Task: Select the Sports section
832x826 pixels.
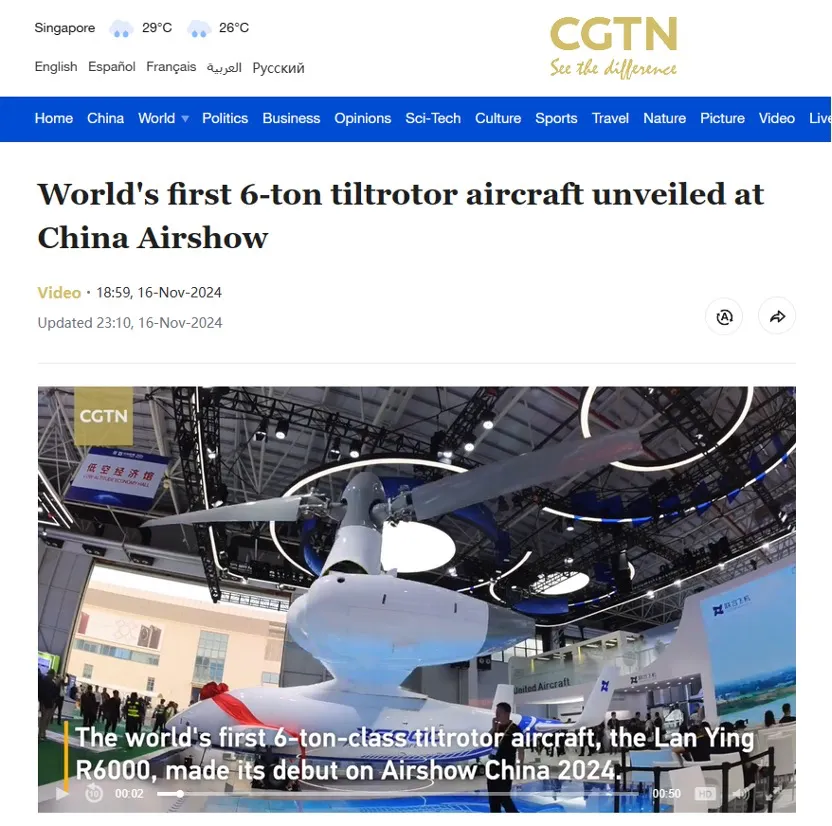Action: pyautogui.click(x=556, y=118)
